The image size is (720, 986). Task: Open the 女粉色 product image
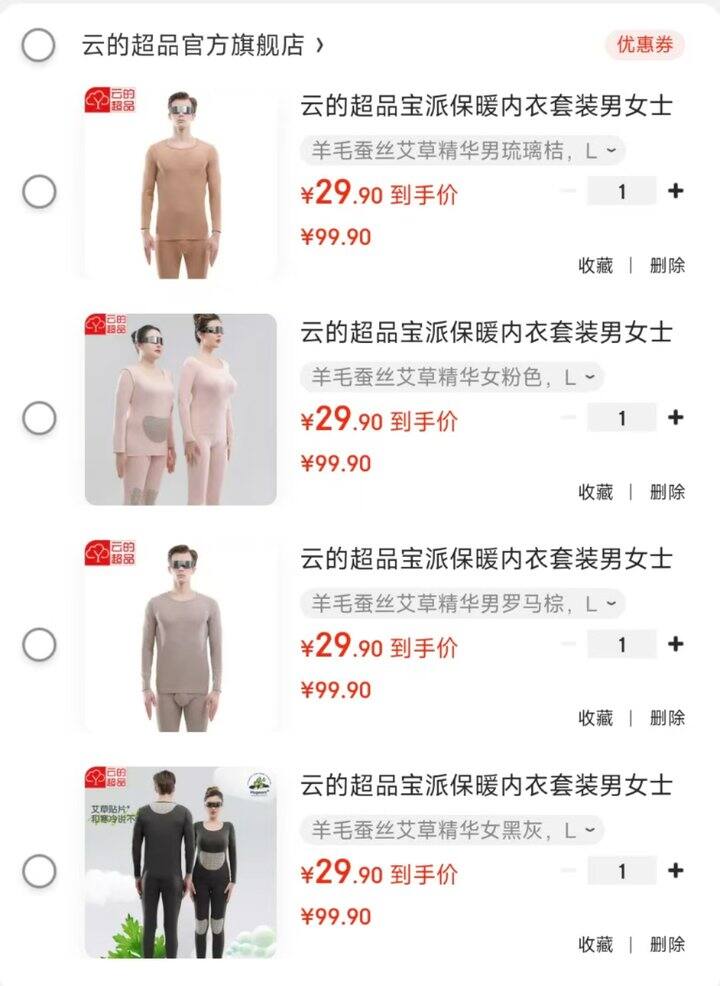coord(181,409)
